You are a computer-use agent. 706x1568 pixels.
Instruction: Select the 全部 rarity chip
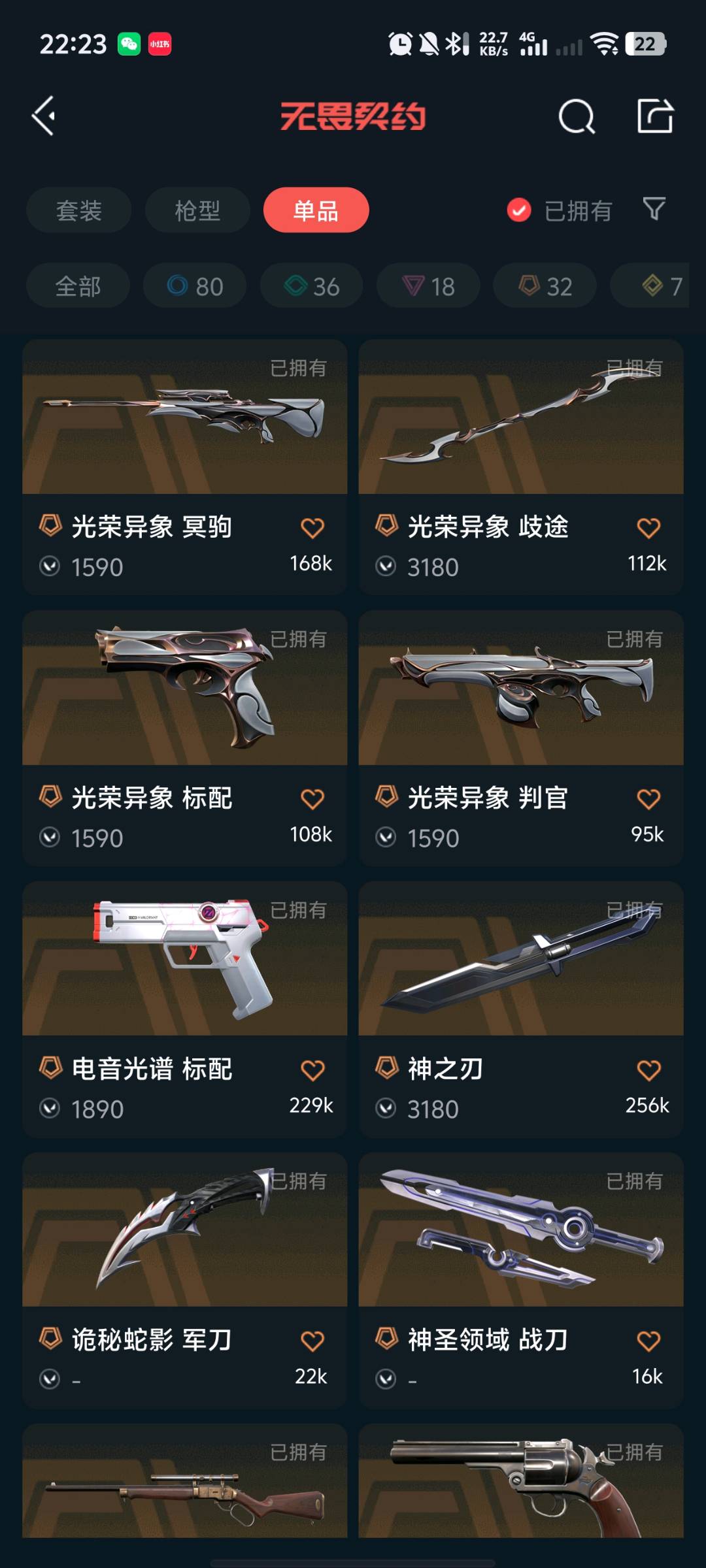[x=78, y=286]
